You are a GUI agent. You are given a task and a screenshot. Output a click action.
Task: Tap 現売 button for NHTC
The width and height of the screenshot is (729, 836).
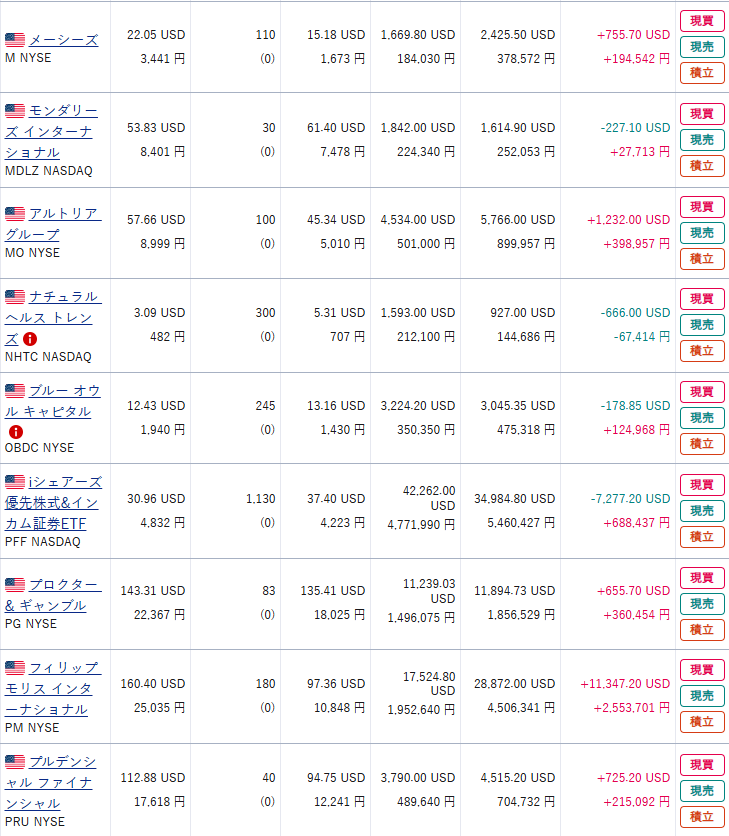point(702,325)
